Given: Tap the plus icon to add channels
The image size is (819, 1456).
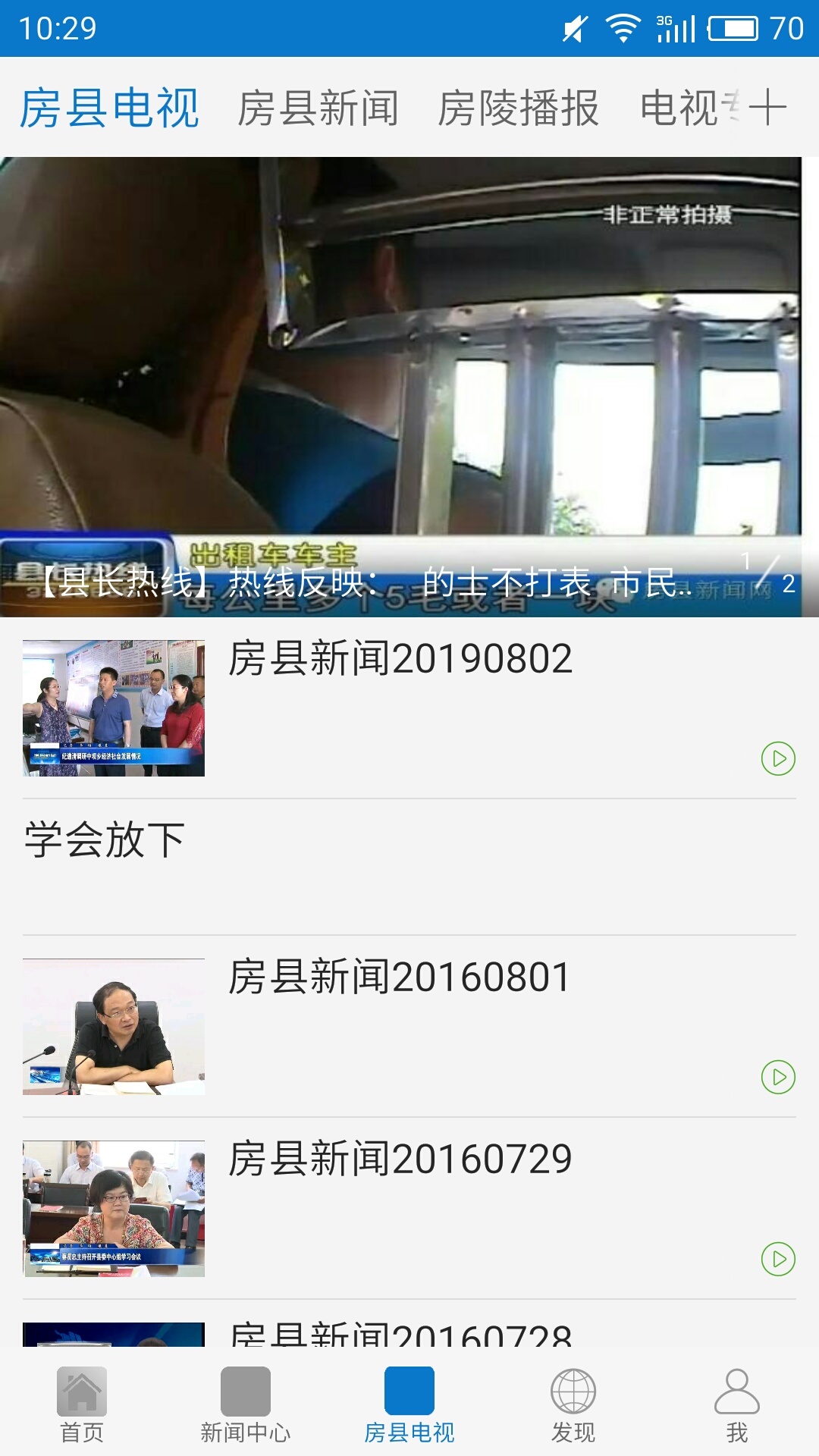Looking at the screenshot, I should [767, 108].
